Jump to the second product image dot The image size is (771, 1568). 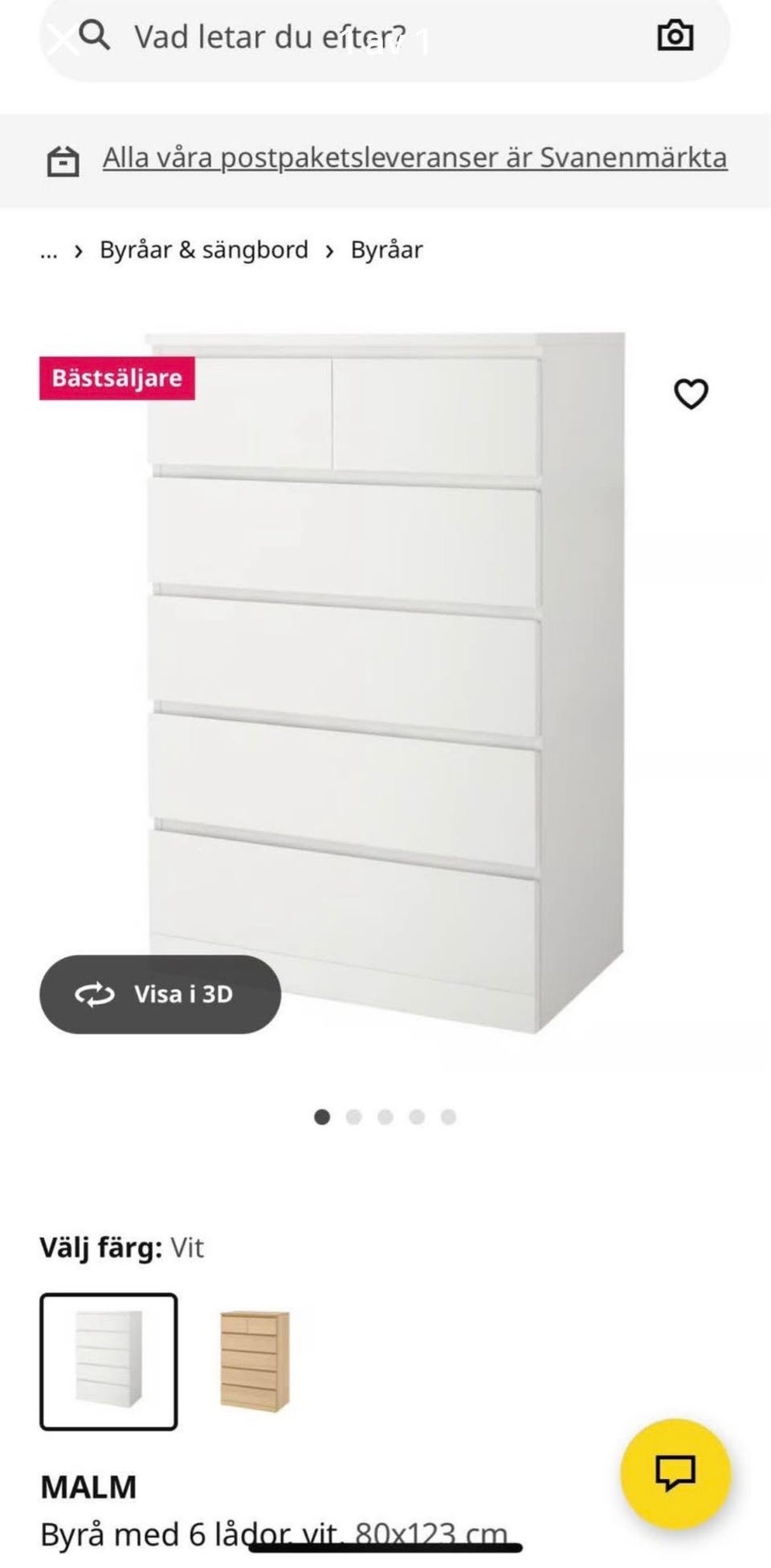point(353,1117)
